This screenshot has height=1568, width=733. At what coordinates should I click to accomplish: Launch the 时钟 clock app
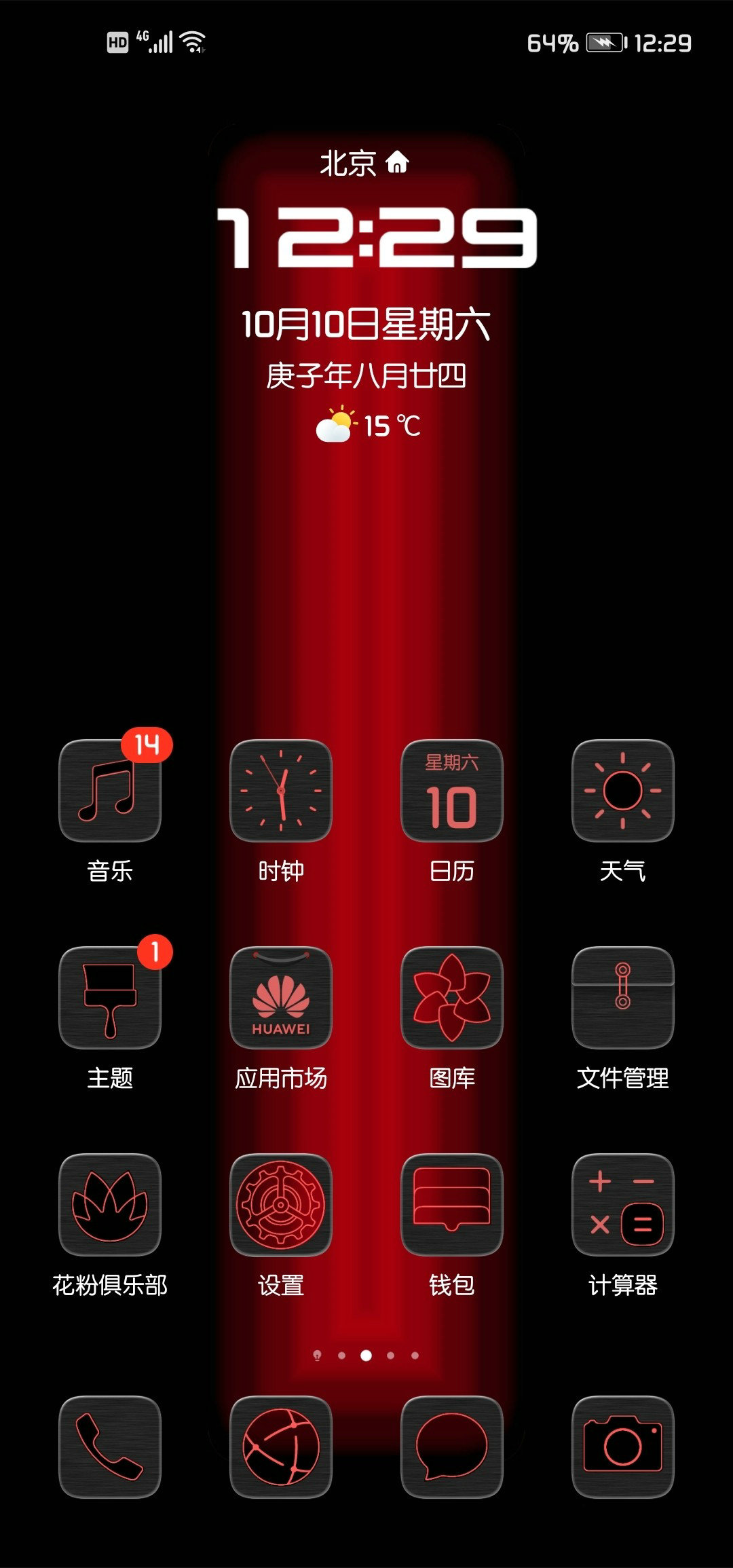[x=281, y=791]
